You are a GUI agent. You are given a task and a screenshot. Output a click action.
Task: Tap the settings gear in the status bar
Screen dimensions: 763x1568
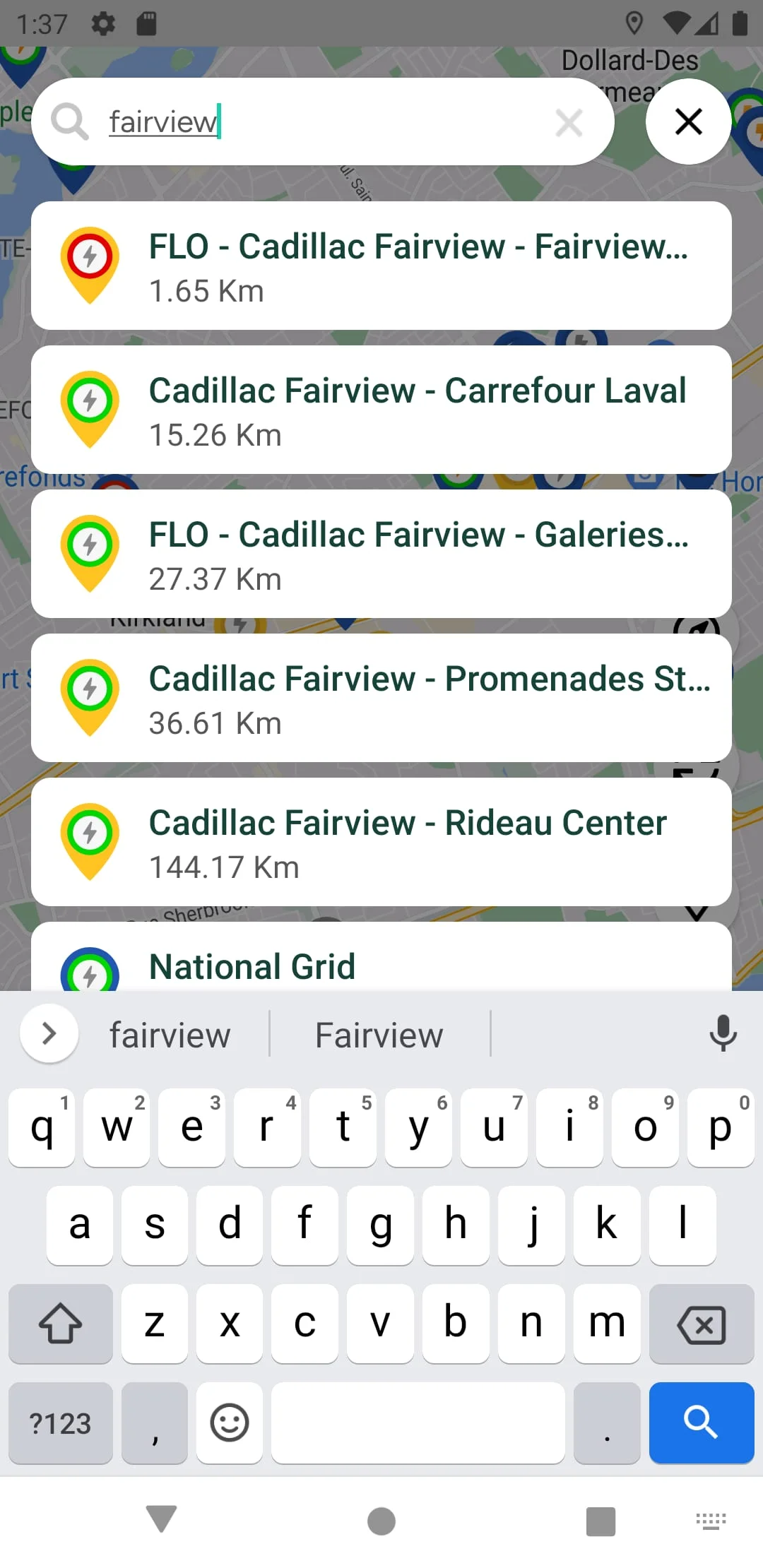[103, 23]
